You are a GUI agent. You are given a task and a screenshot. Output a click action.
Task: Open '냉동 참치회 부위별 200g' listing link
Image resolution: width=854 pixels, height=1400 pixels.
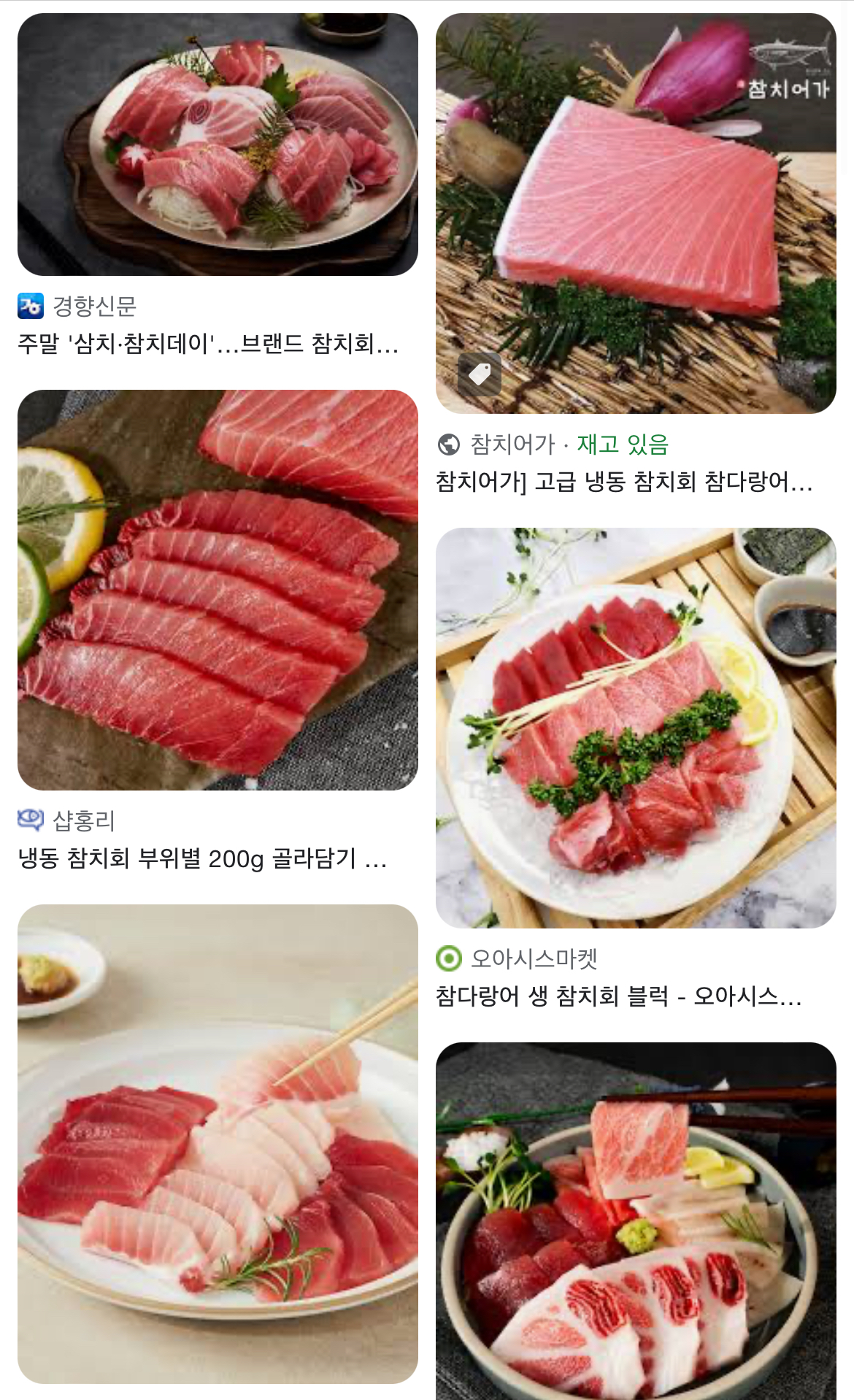(202, 858)
